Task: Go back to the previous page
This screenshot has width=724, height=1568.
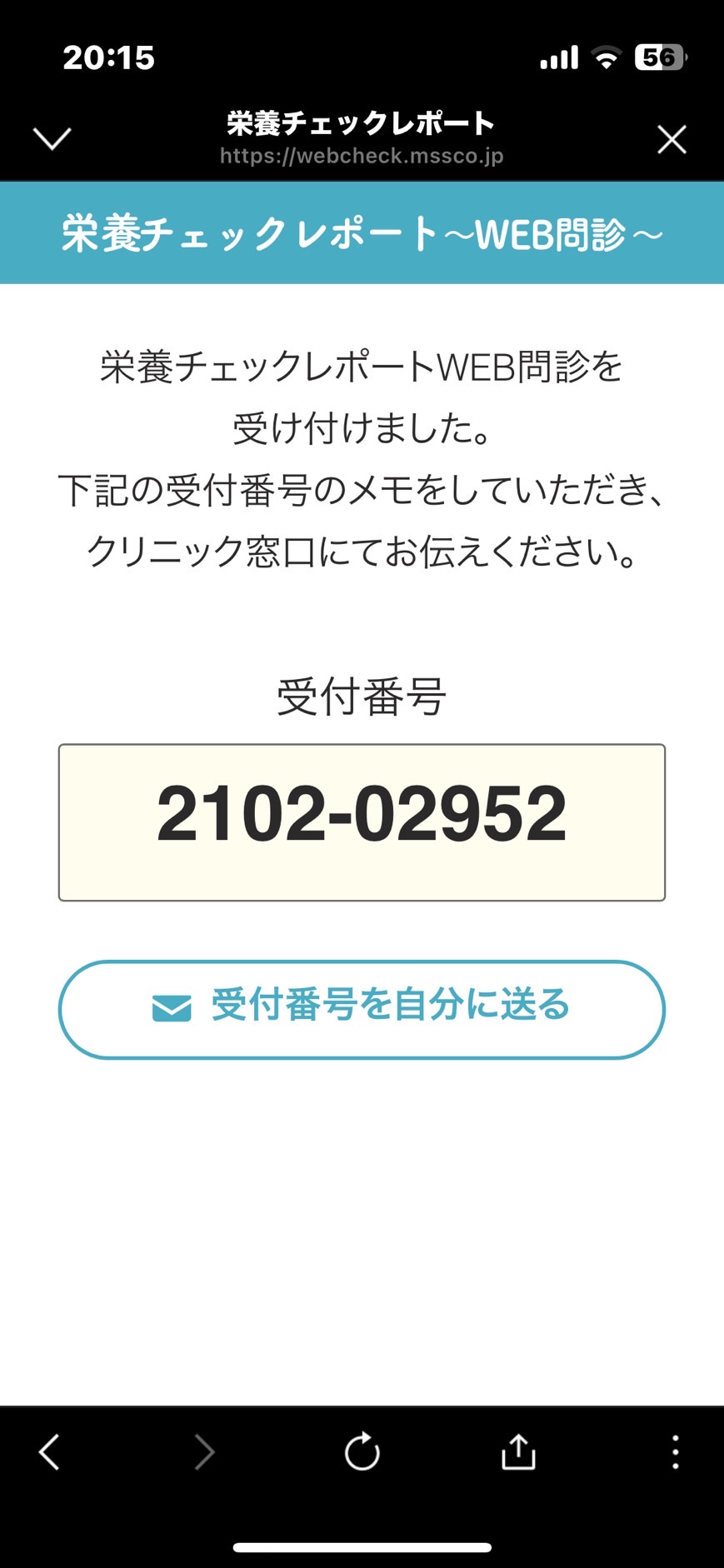Action: tap(49, 1452)
